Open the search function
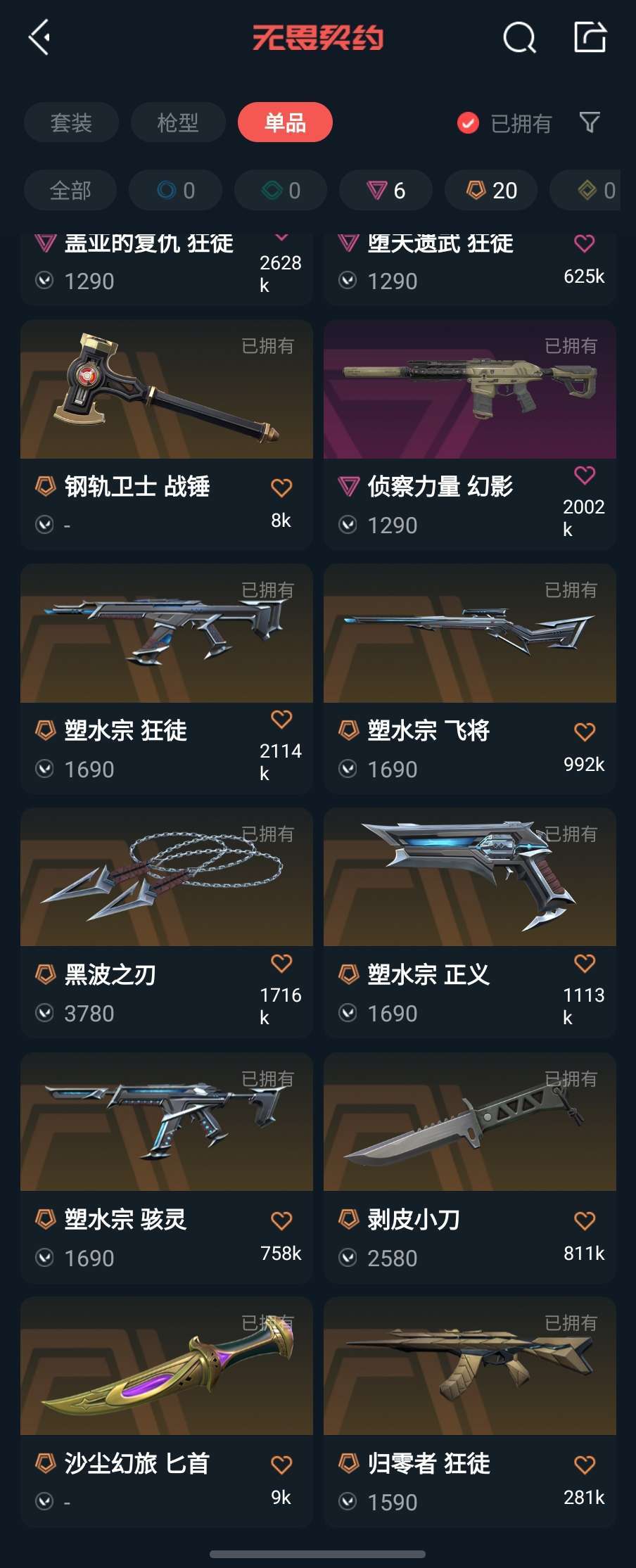Viewport: 636px width, 1568px height. (x=519, y=39)
